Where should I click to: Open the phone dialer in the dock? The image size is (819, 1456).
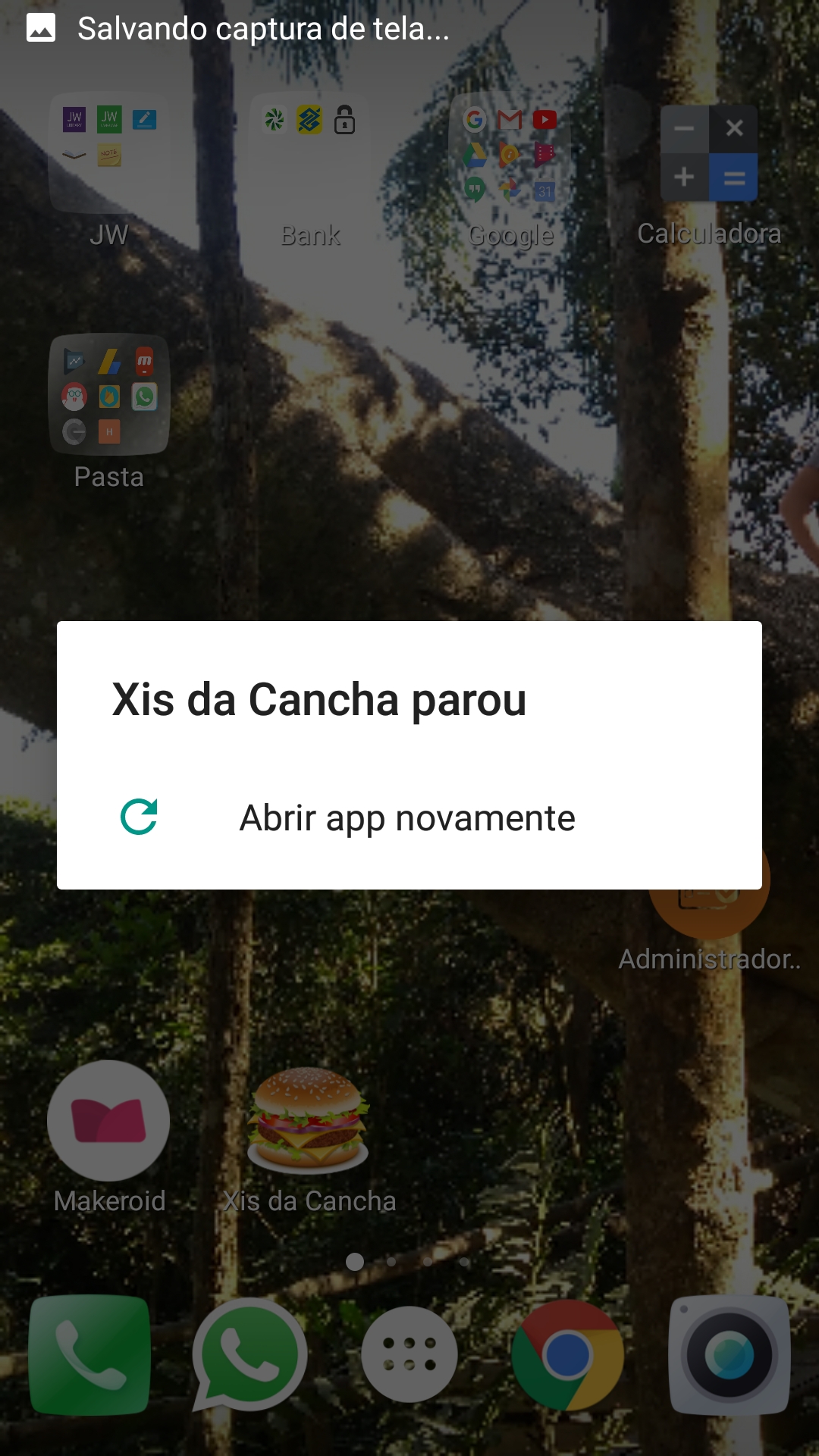pyautogui.click(x=89, y=1355)
